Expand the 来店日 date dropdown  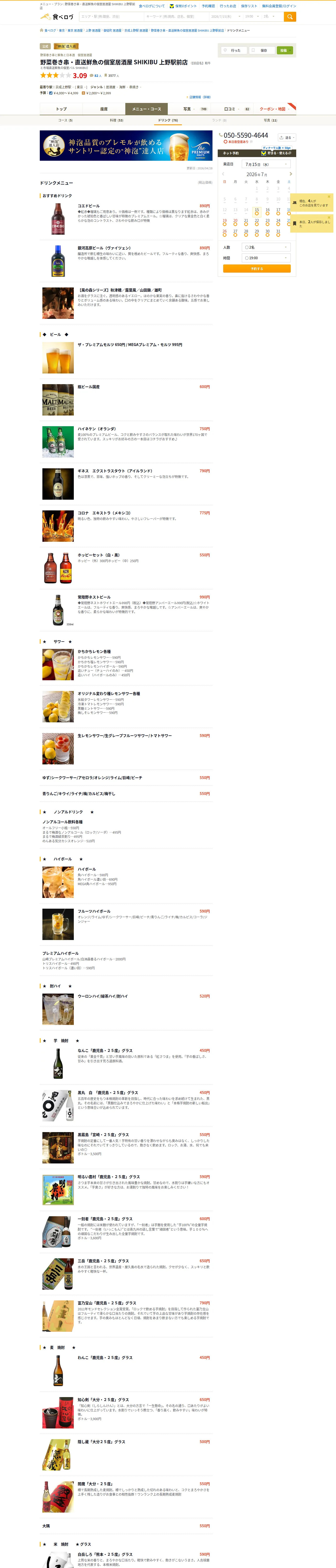click(266, 164)
